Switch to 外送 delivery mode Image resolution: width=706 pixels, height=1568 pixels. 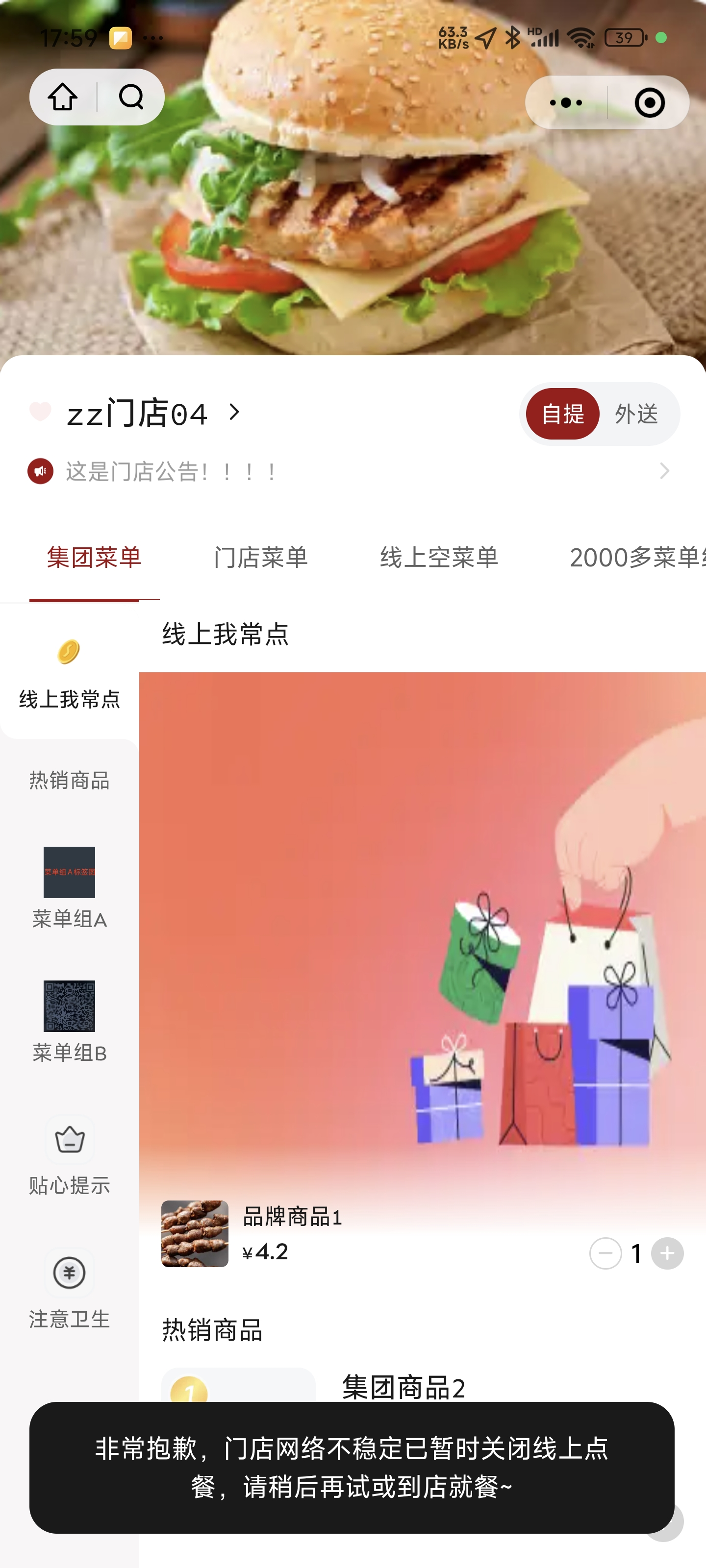[636, 415]
